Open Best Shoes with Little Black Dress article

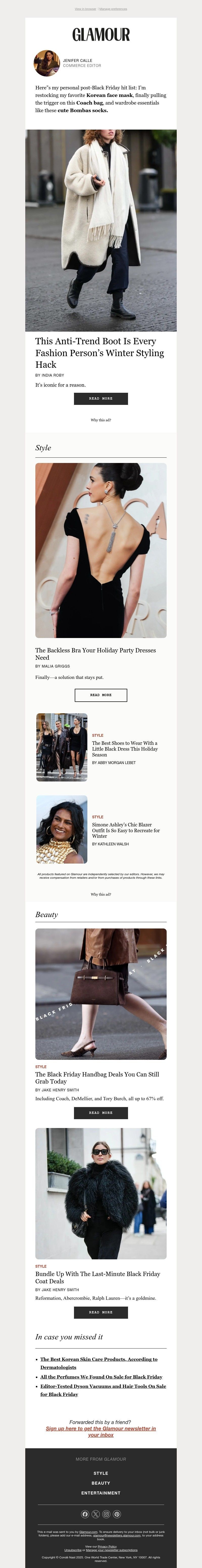tap(125, 749)
